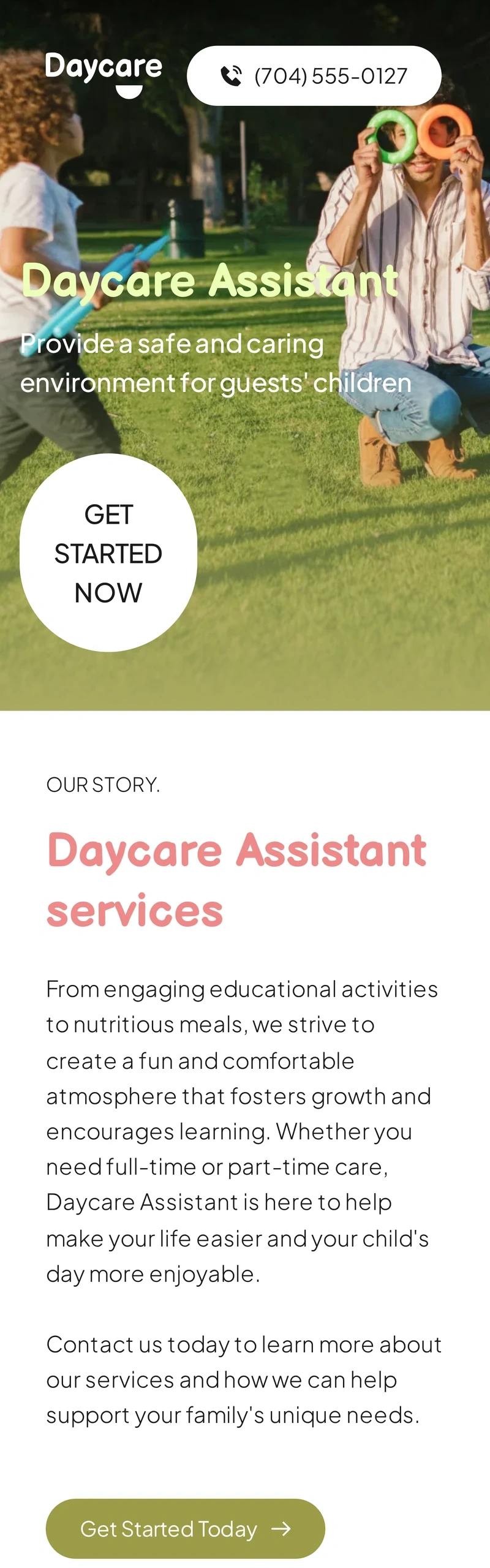The width and height of the screenshot is (490, 1568).
Task: Call the (704) 555-0127 phone number
Action: pyautogui.click(x=314, y=76)
